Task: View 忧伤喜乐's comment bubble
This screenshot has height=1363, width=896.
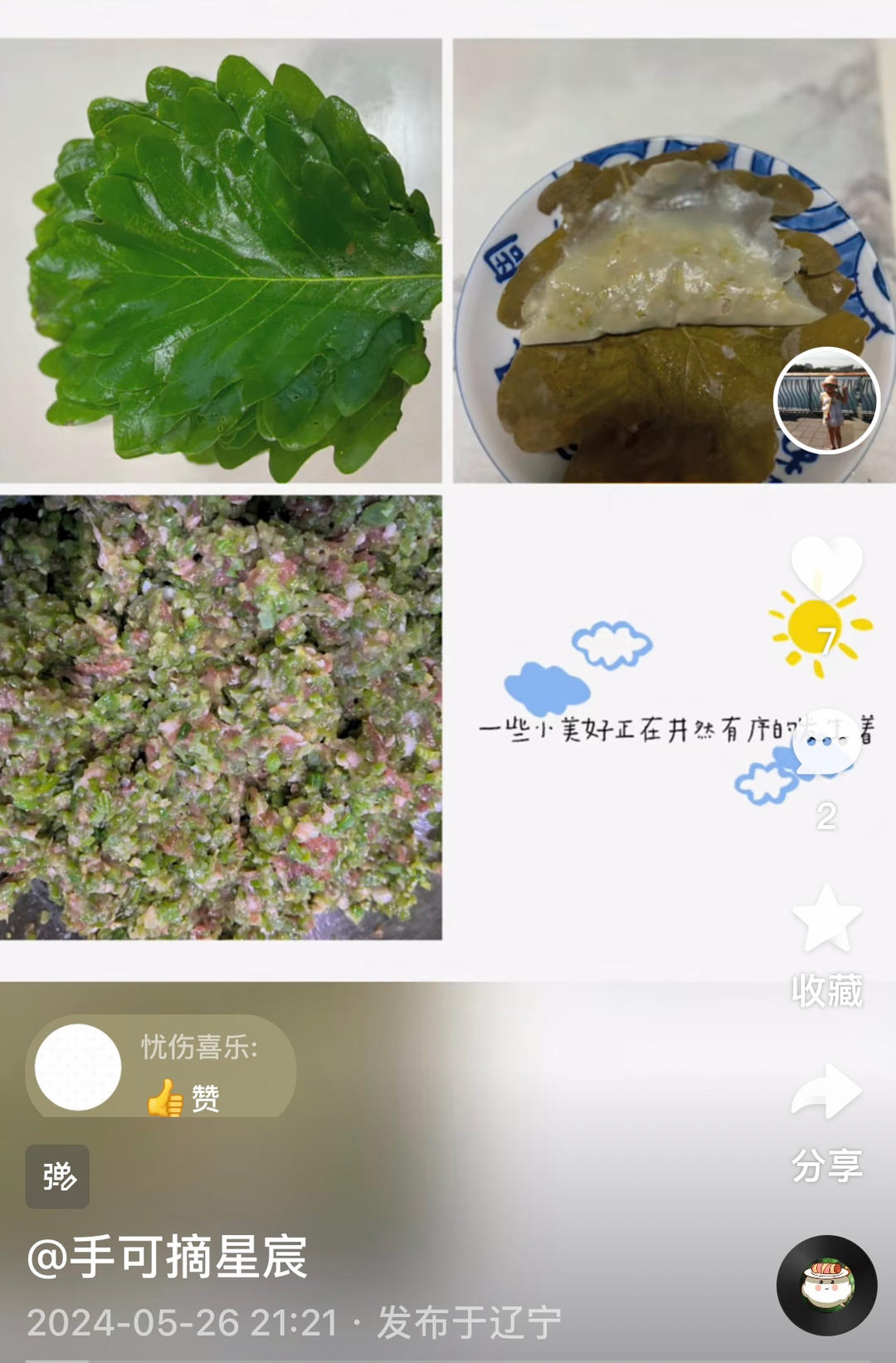Action: (x=162, y=1067)
